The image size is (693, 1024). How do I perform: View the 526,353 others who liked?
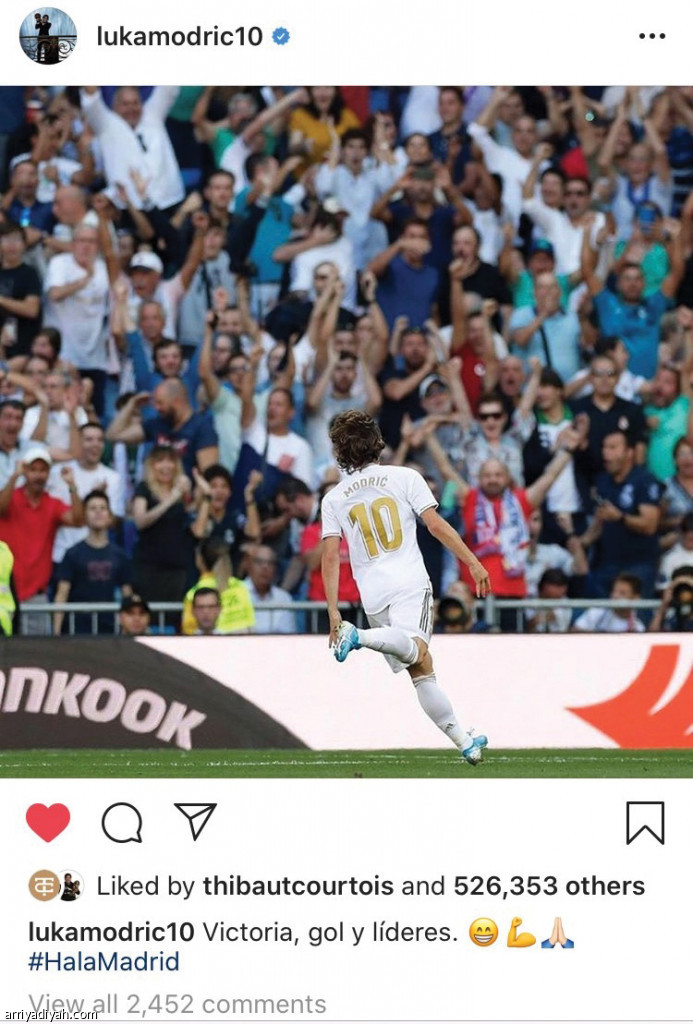pyautogui.click(x=548, y=886)
